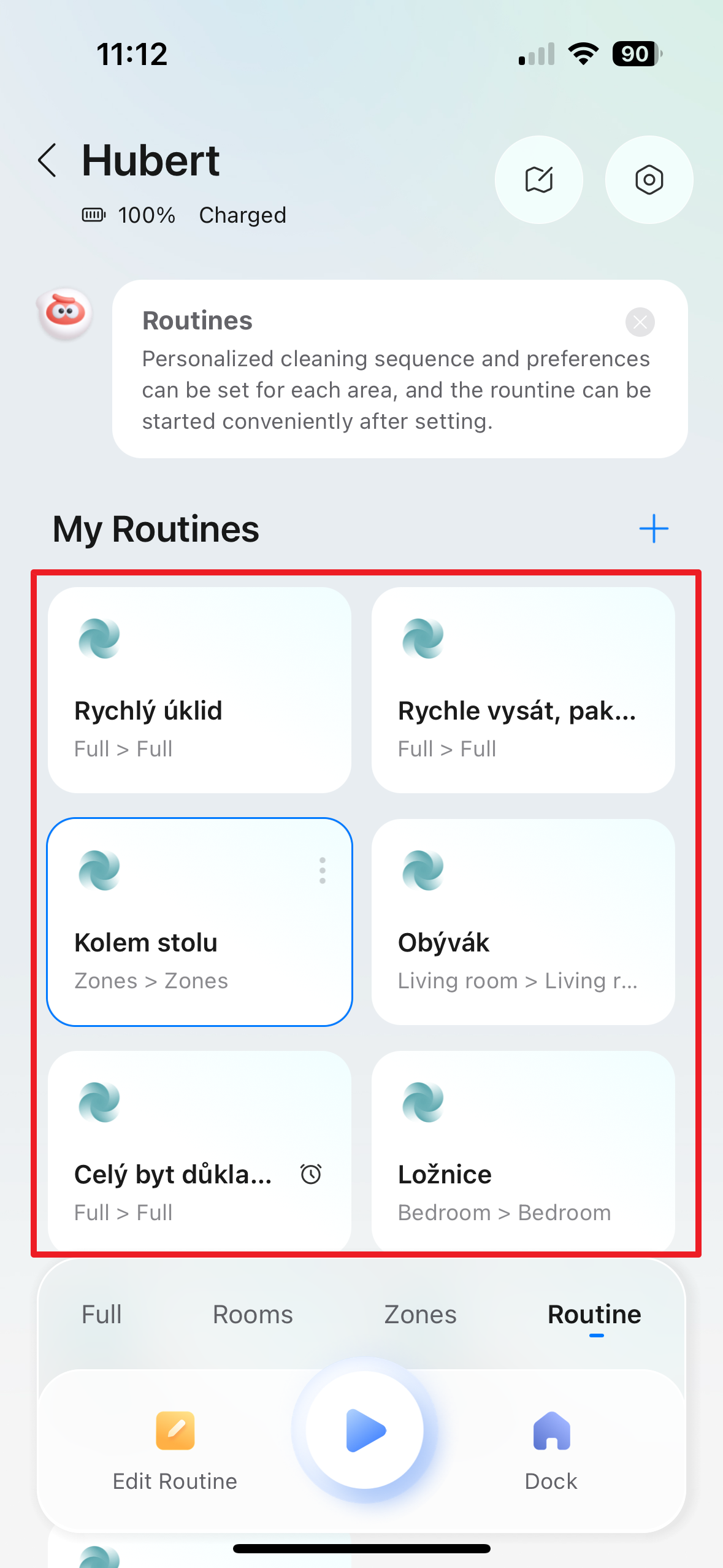Image resolution: width=723 pixels, height=1568 pixels.
Task: Switch to the Full tab
Action: pyautogui.click(x=102, y=1315)
